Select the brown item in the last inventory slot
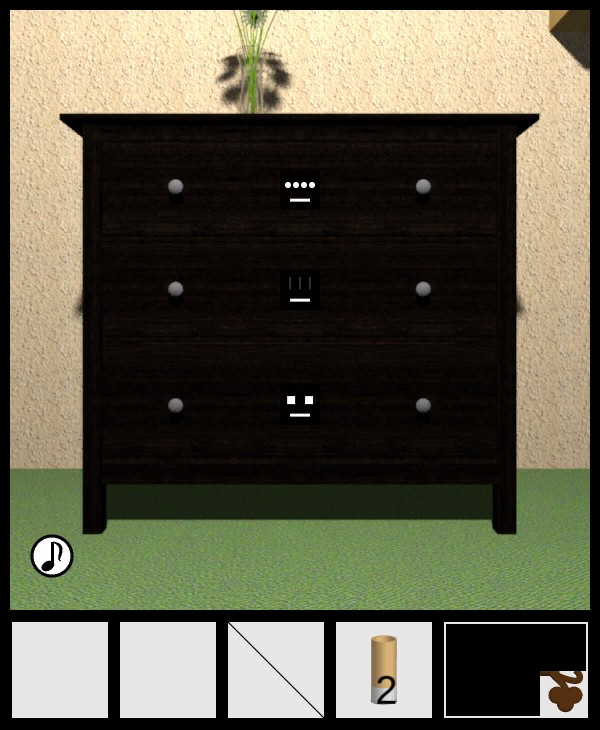The height and width of the screenshot is (730, 600). coord(564,692)
